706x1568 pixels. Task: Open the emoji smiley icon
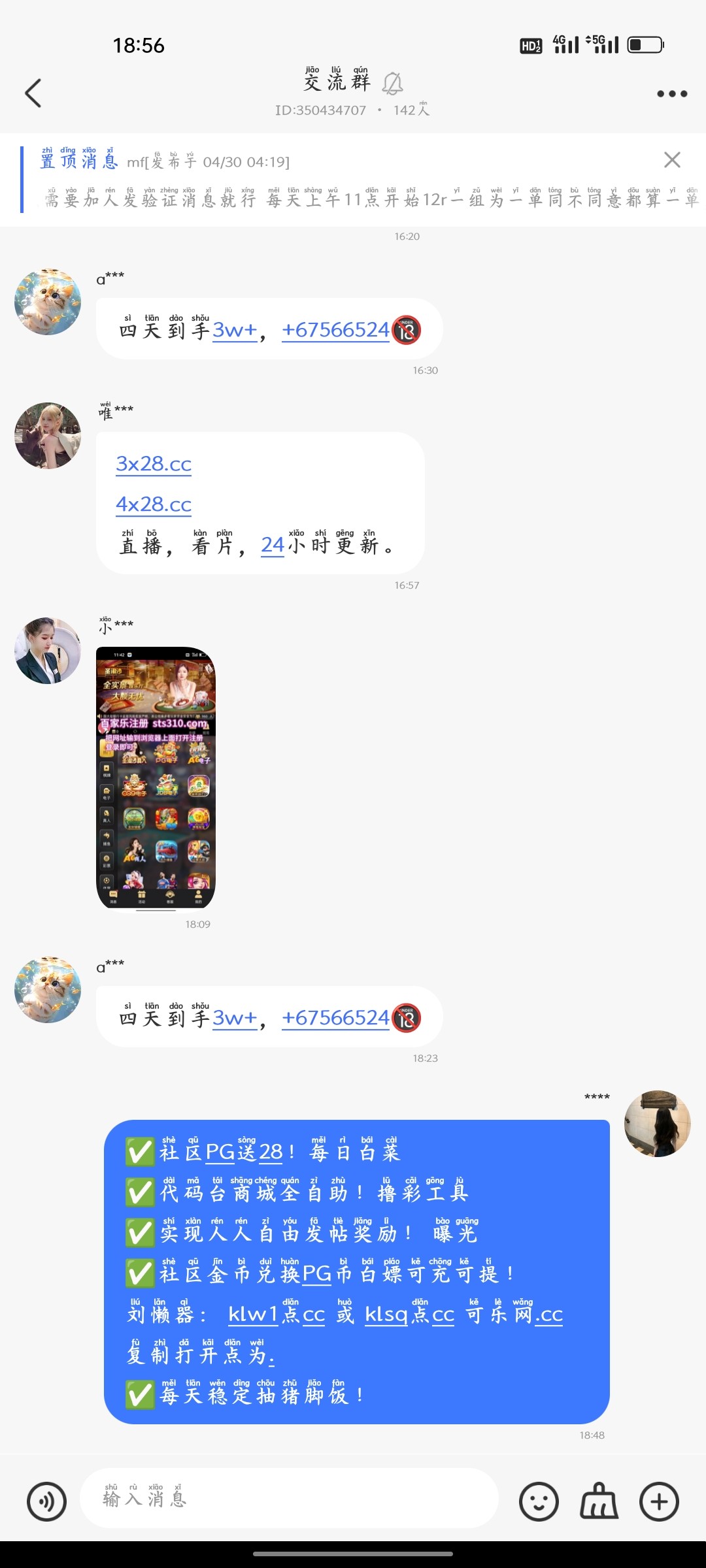540,1501
